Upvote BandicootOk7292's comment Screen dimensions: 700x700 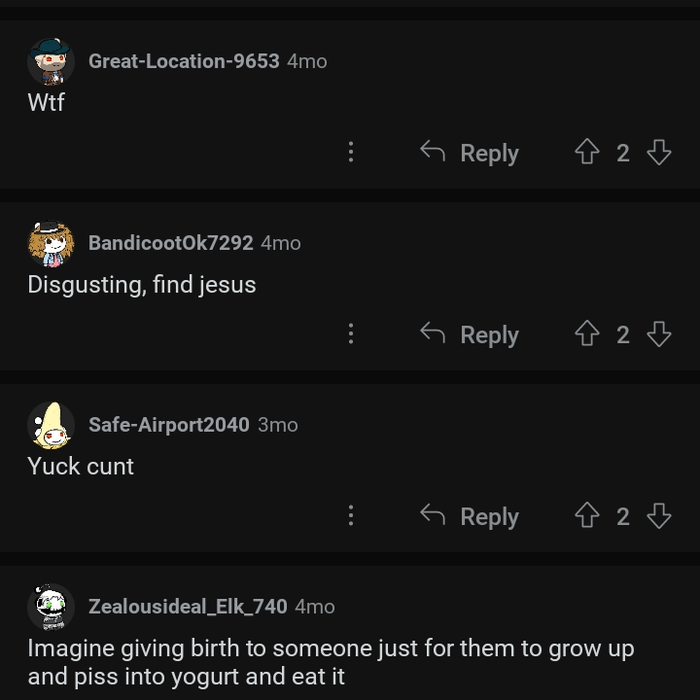[587, 334]
